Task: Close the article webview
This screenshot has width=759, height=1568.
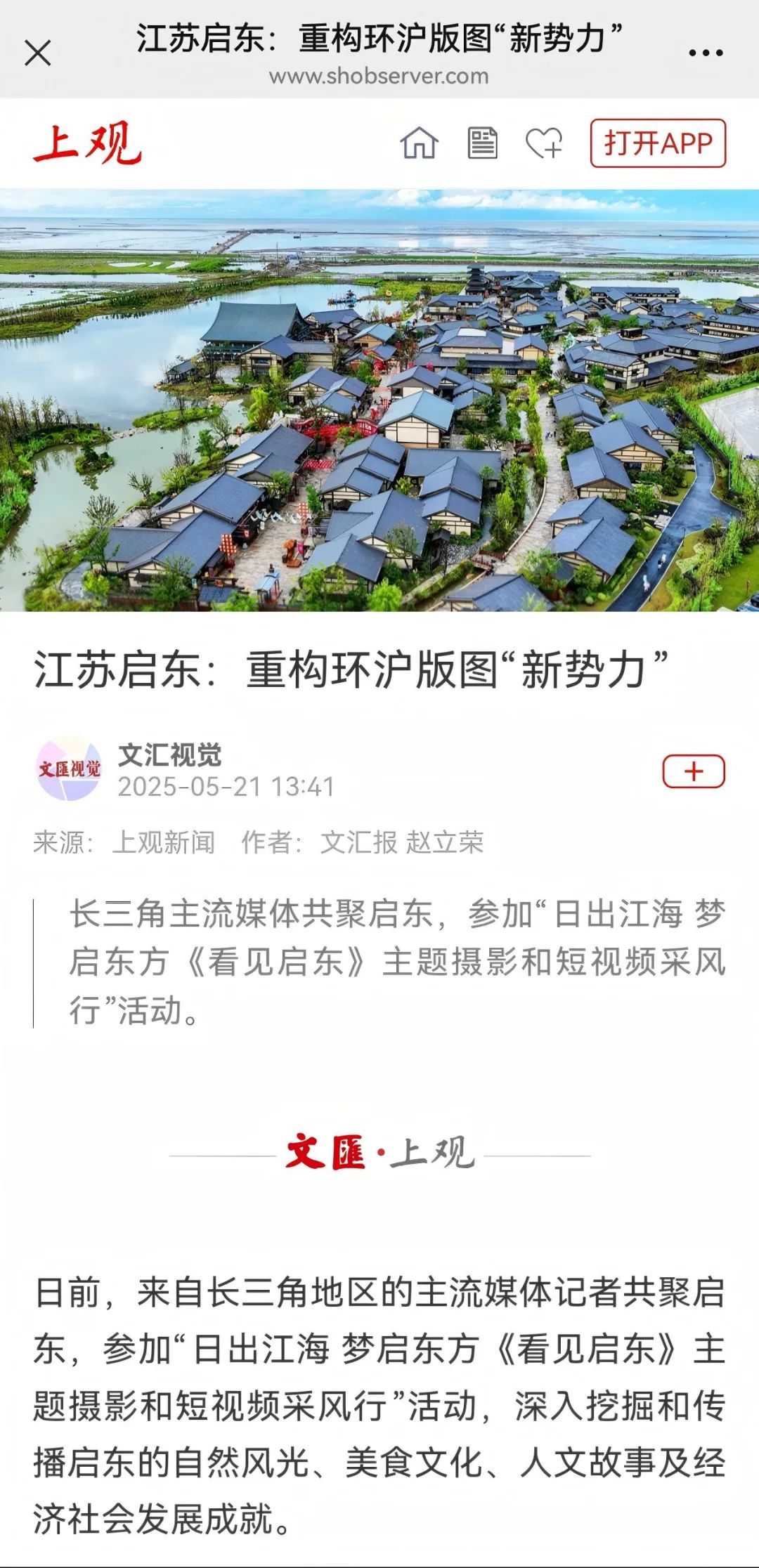Action: tap(38, 53)
